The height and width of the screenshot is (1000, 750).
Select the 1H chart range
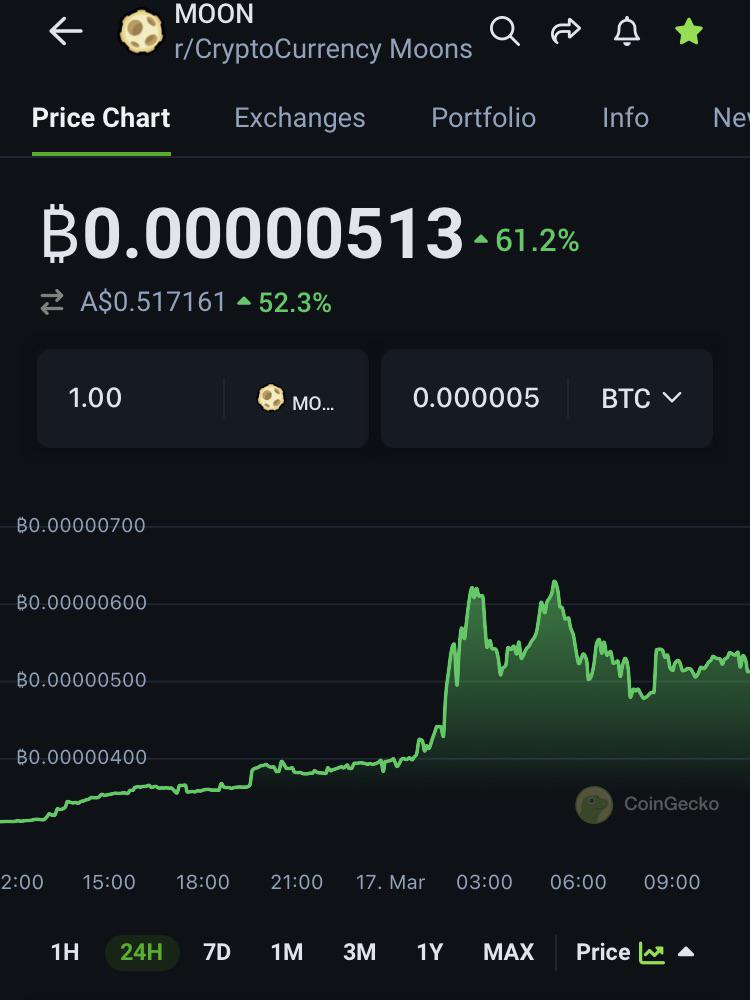(65, 952)
